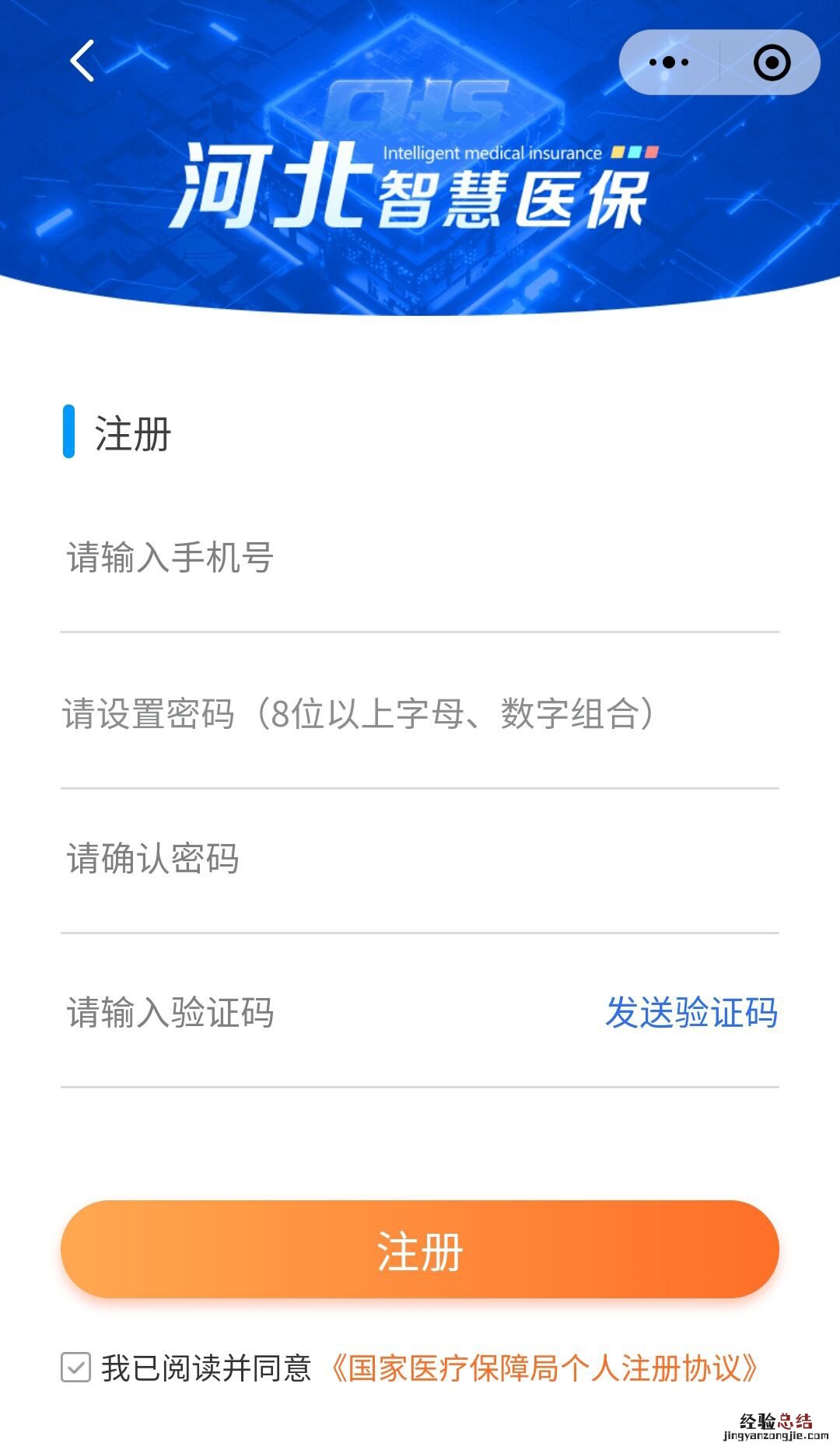Select the set password field

click(420, 714)
